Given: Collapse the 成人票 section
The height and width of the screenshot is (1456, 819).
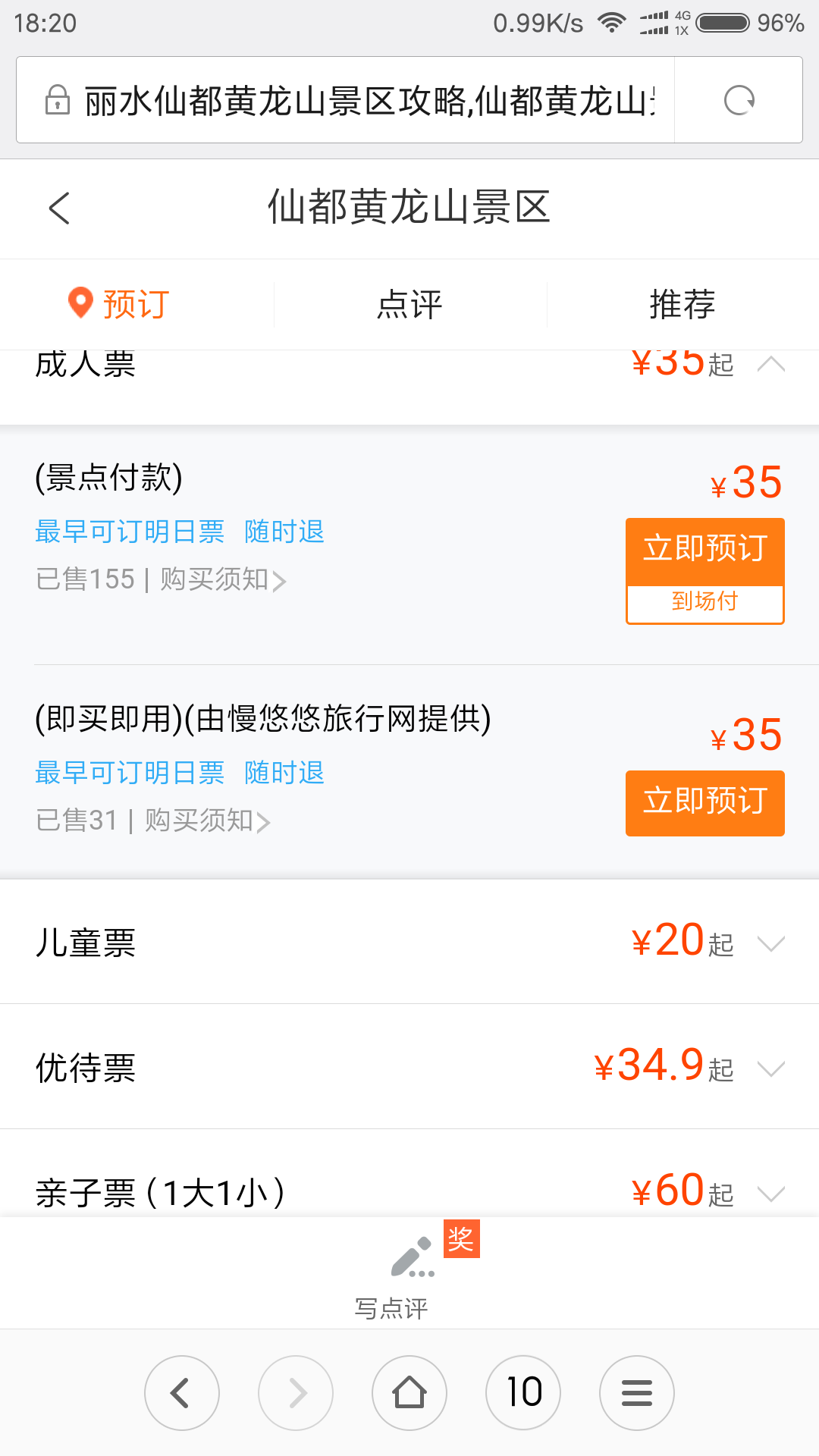Looking at the screenshot, I should (770, 365).
